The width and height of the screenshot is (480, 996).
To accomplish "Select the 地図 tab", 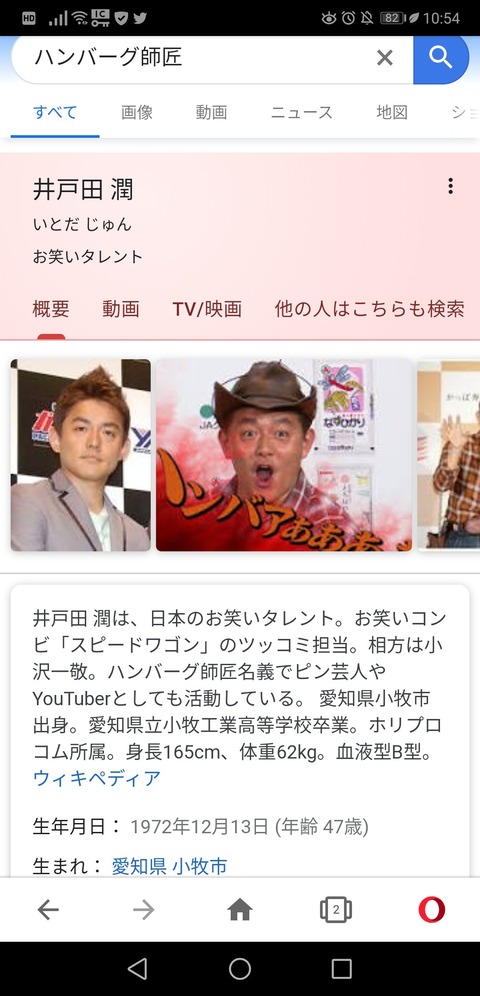I will (x=392, y=112).
